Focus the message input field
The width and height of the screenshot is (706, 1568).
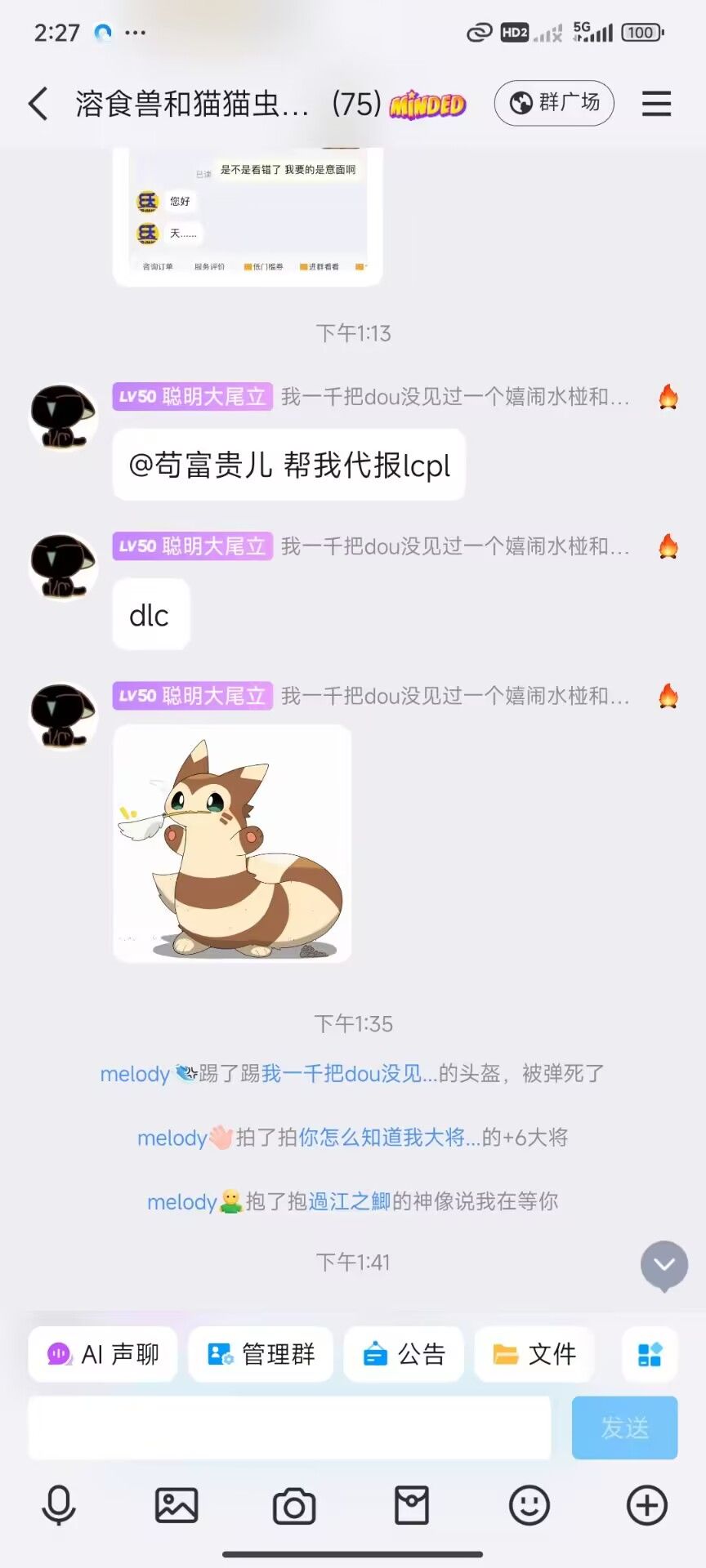pos(289,1428)
